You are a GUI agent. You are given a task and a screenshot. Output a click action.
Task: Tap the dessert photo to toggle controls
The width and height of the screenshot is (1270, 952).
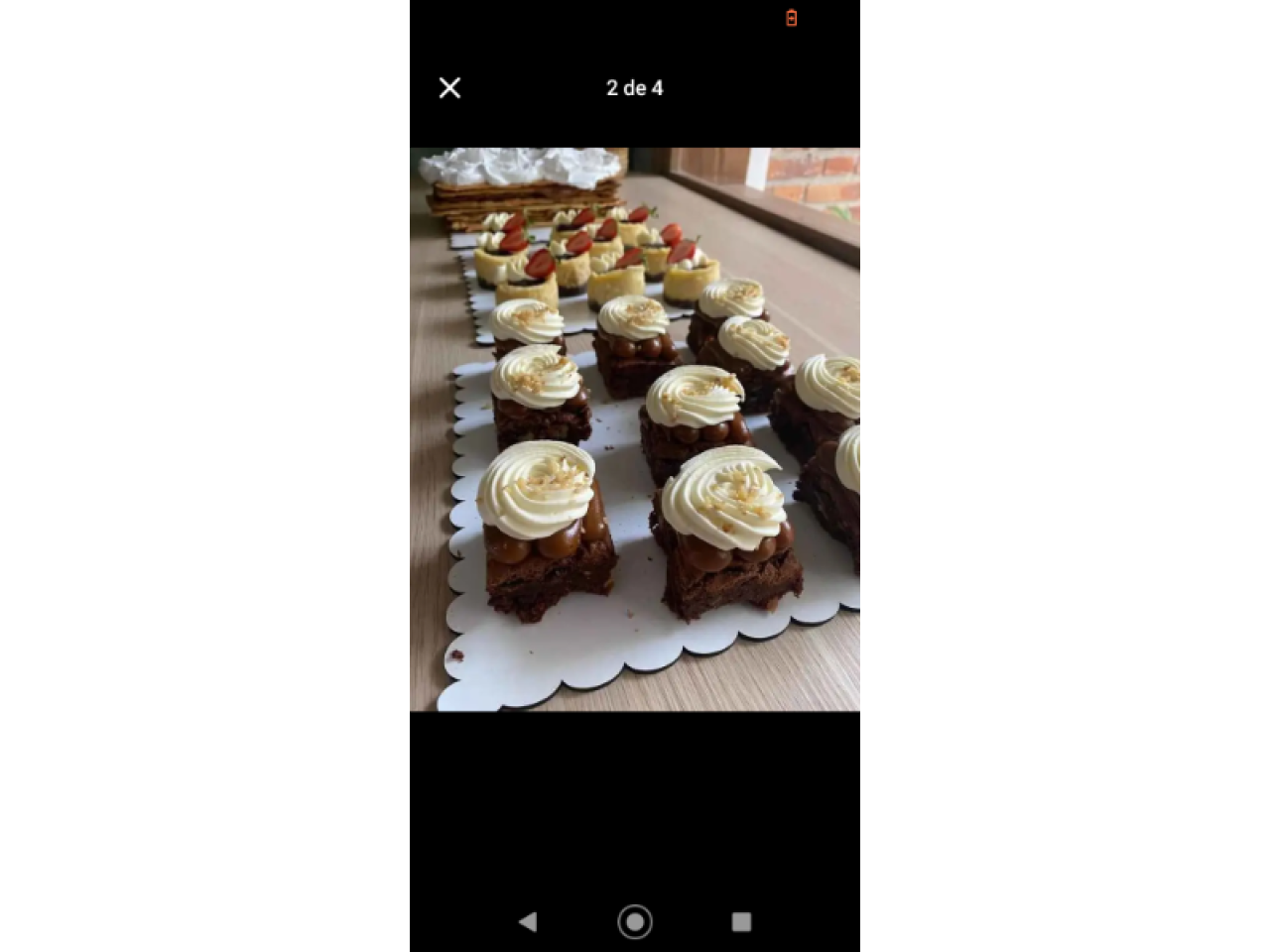point(635,429)
